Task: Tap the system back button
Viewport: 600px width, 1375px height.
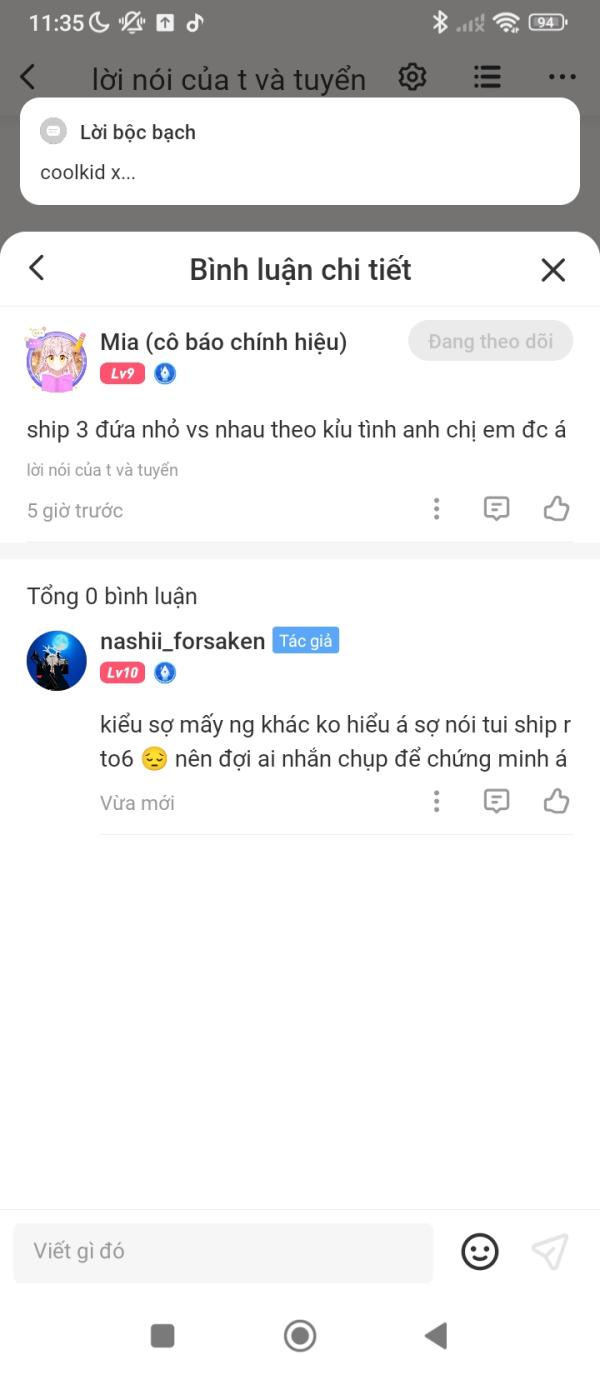Action: click(435, 1335)
